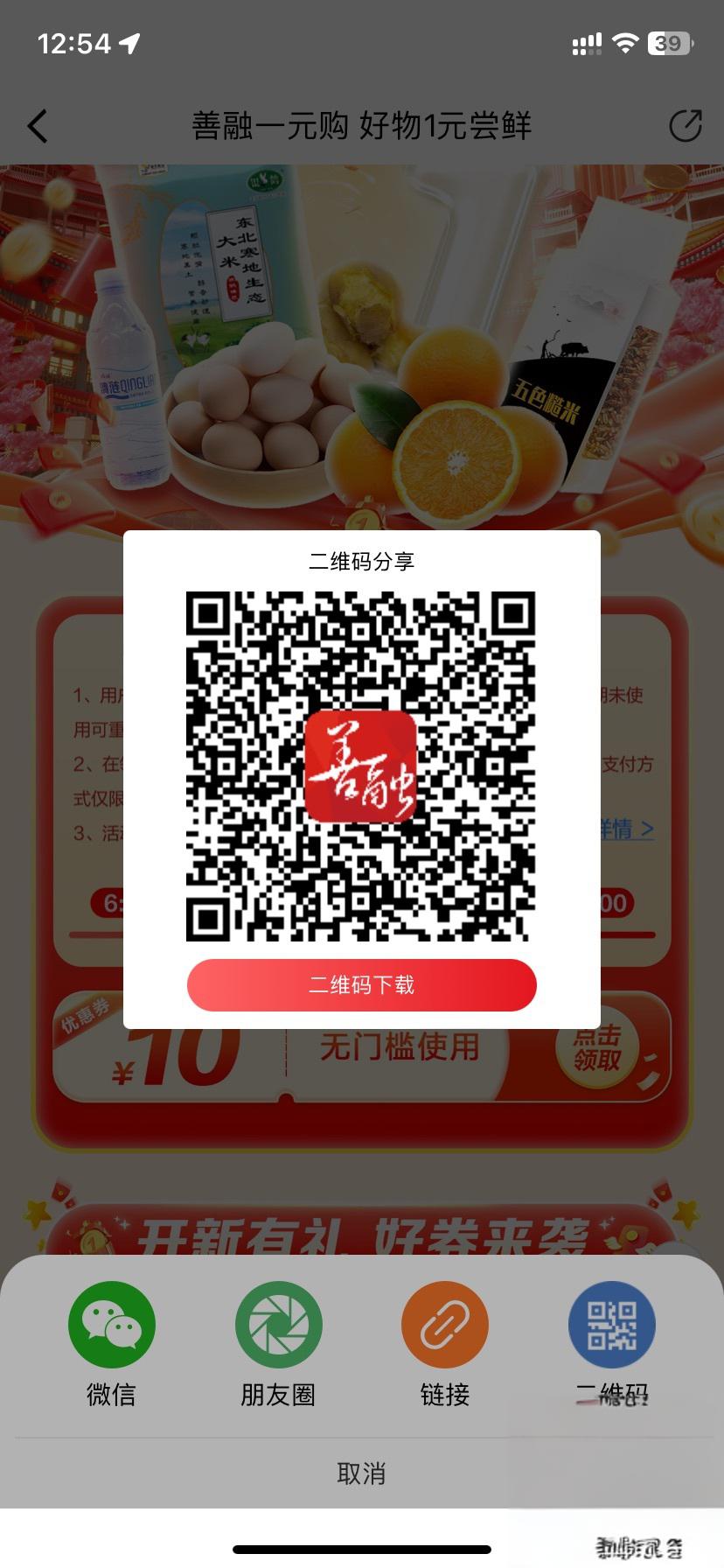This screenshot has width=724, height=1568.
Task: Dismiss the share sheet with 取消
Action: [x=361, y=1473]
